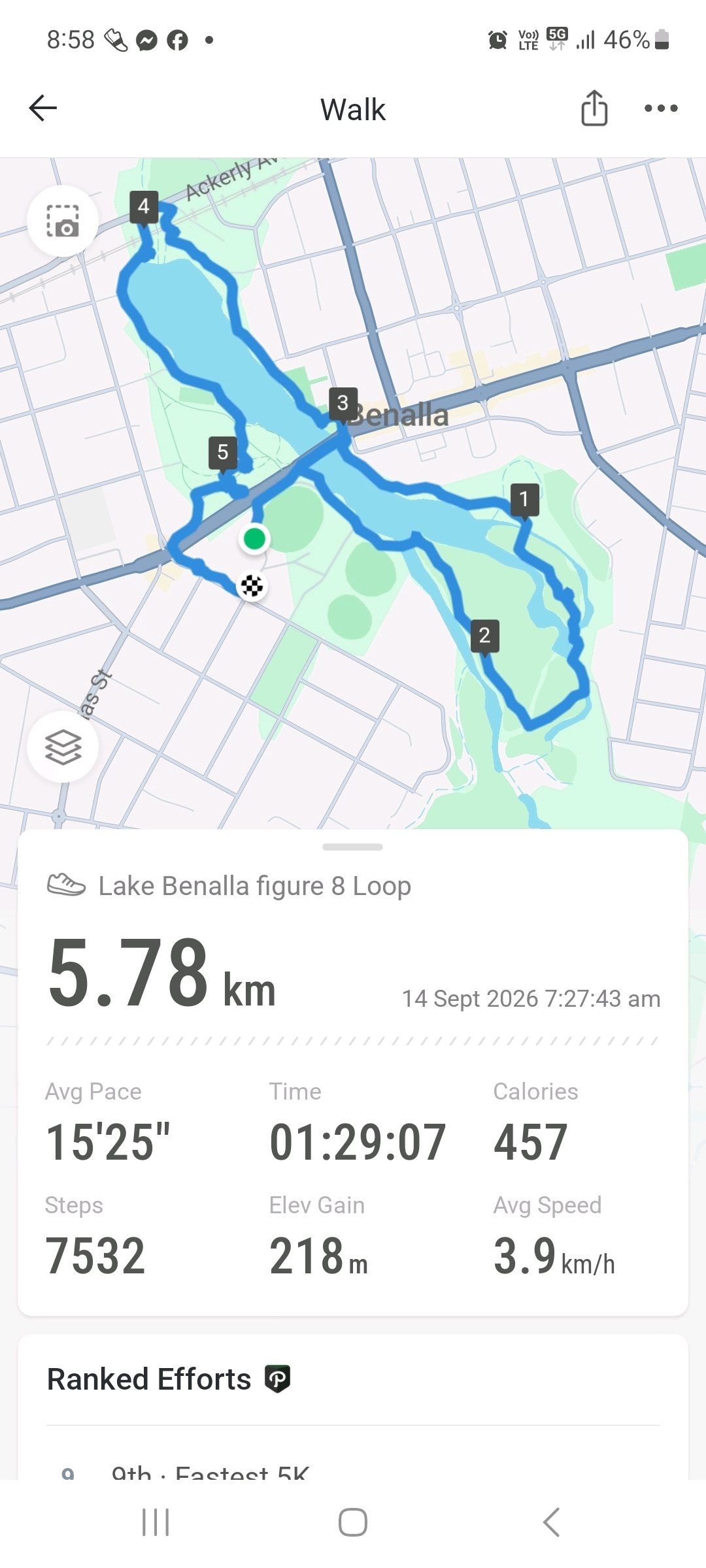The width and height of the screenshot is (706, 1568).
Task: Open the three-dot overflow menu
Action: point(661,108)
